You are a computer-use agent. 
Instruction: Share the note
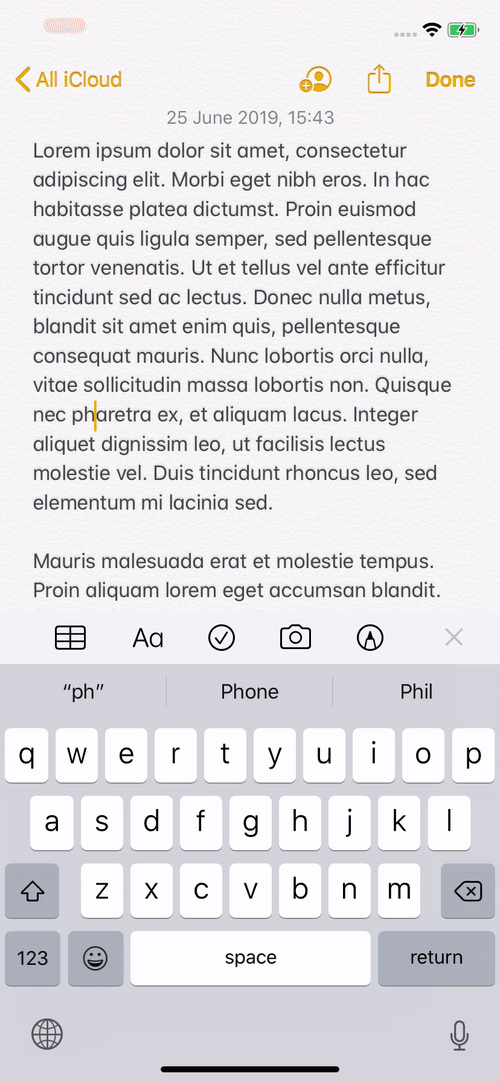click(379, 79)
